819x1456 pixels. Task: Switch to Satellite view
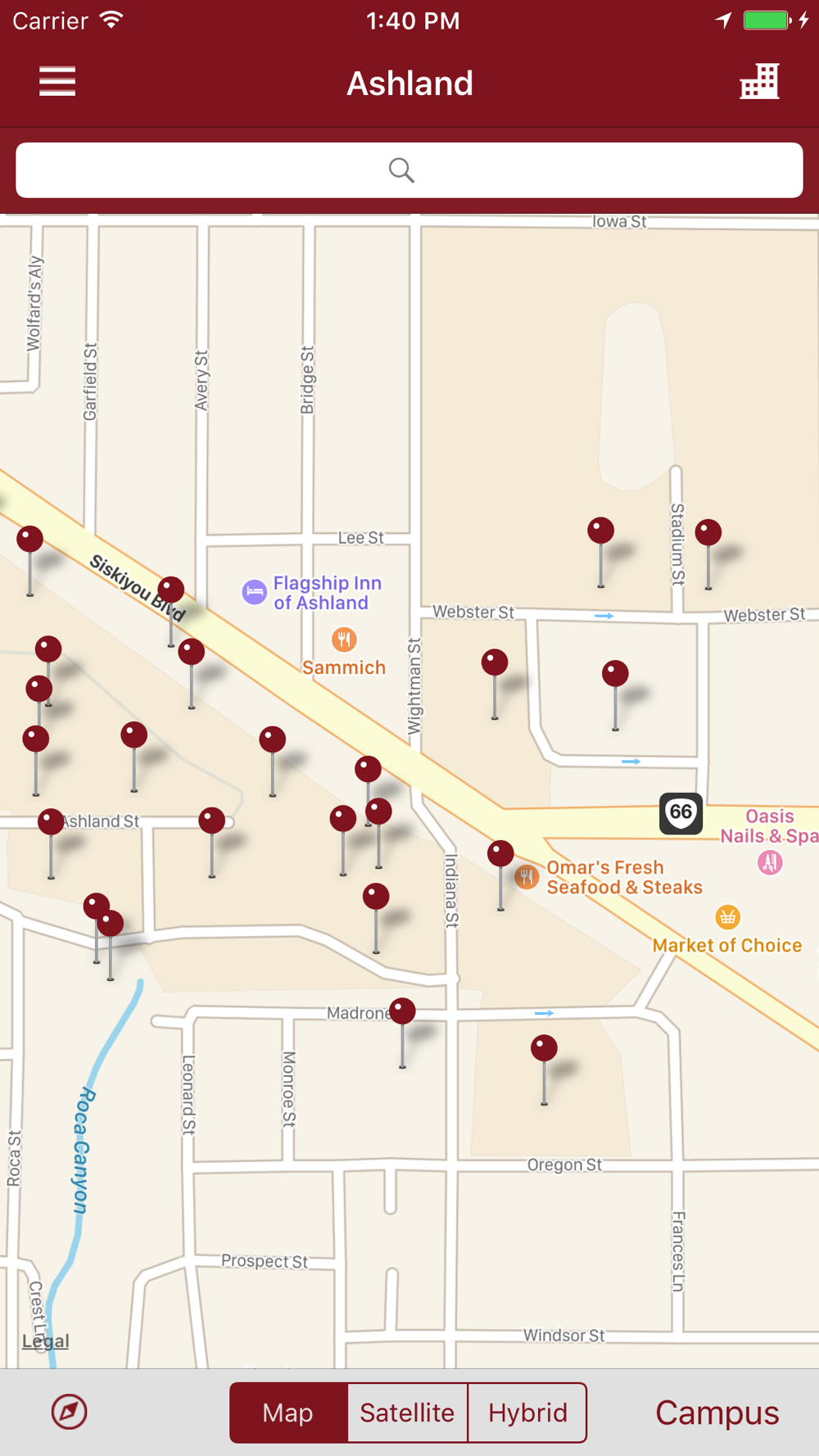click(407, 1413)
